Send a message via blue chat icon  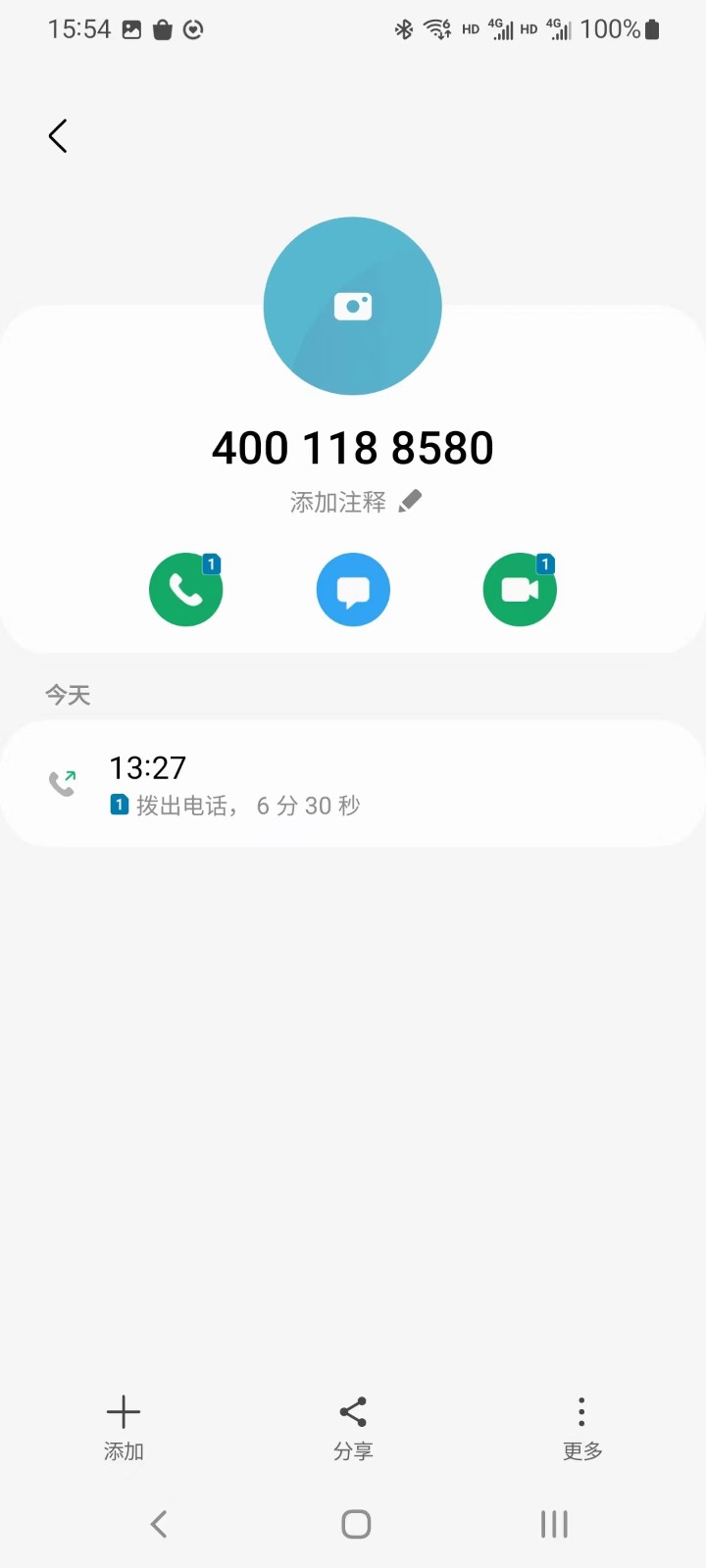[353, 589]
